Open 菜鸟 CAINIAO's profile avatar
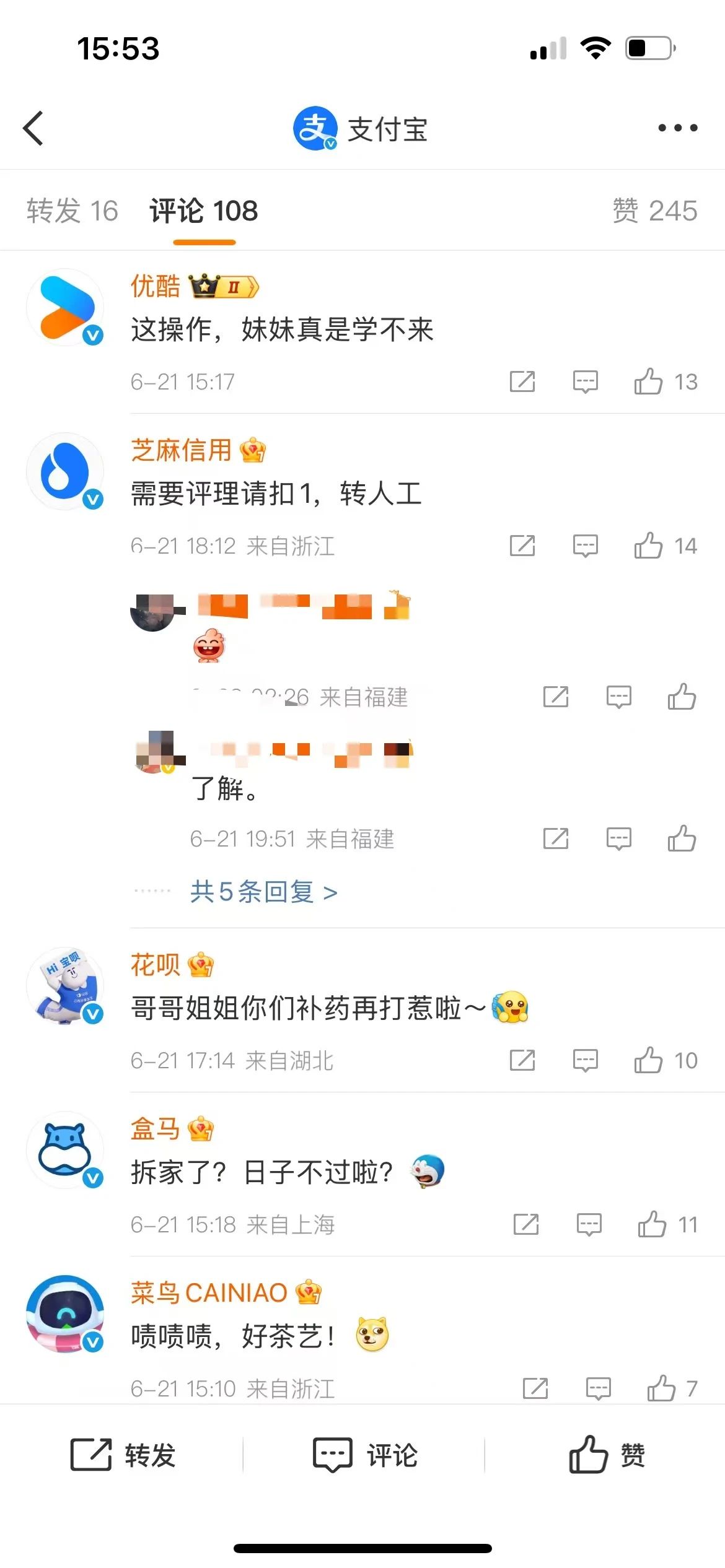 pyautogui.click(x=65, y=1313)
